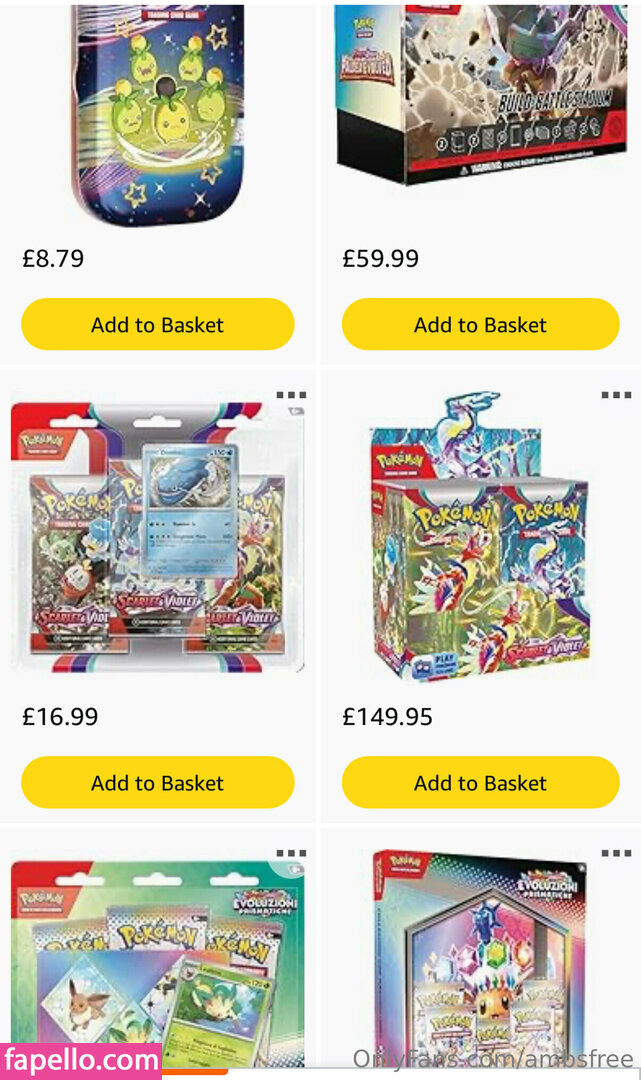Add the £16.99 three-pack blister to basket
Viewport: 641px width, 1080px height.
pyautogui.click(x=158, y=782)
